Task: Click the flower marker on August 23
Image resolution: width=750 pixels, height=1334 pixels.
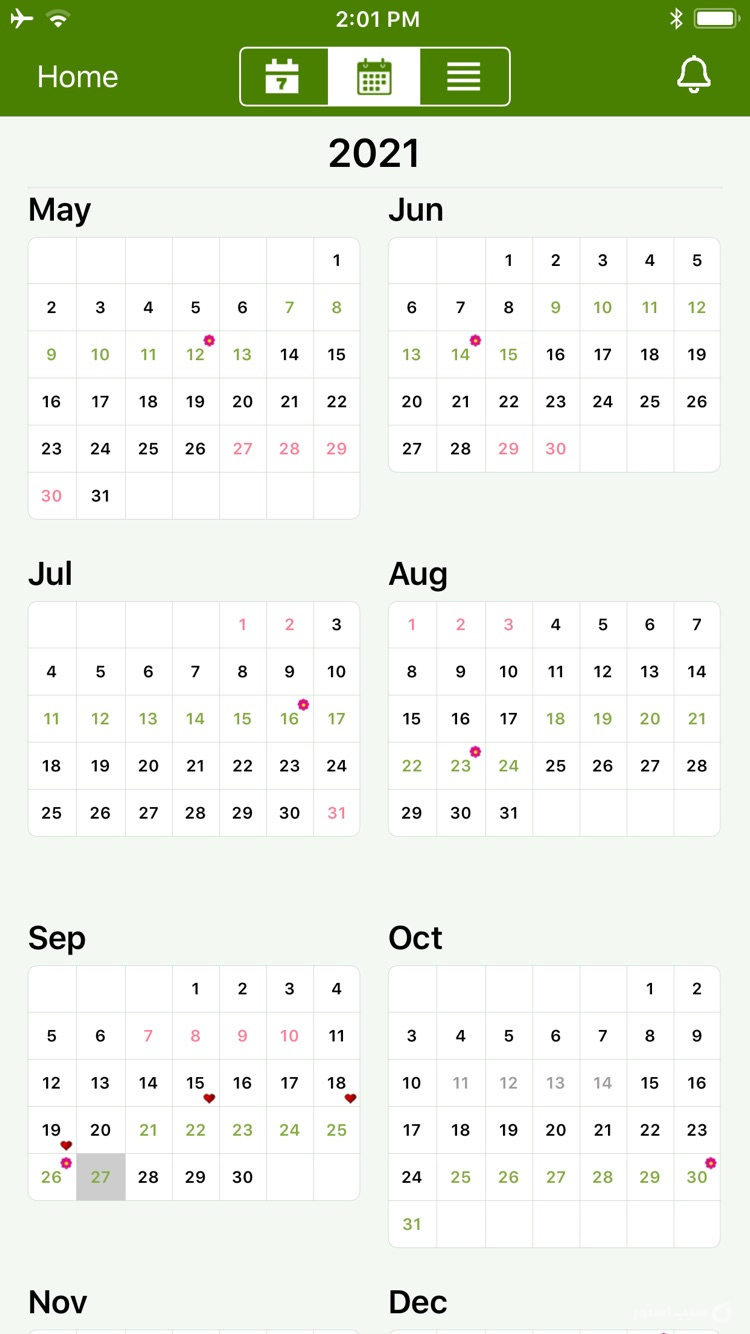Action: click(475, 751)
